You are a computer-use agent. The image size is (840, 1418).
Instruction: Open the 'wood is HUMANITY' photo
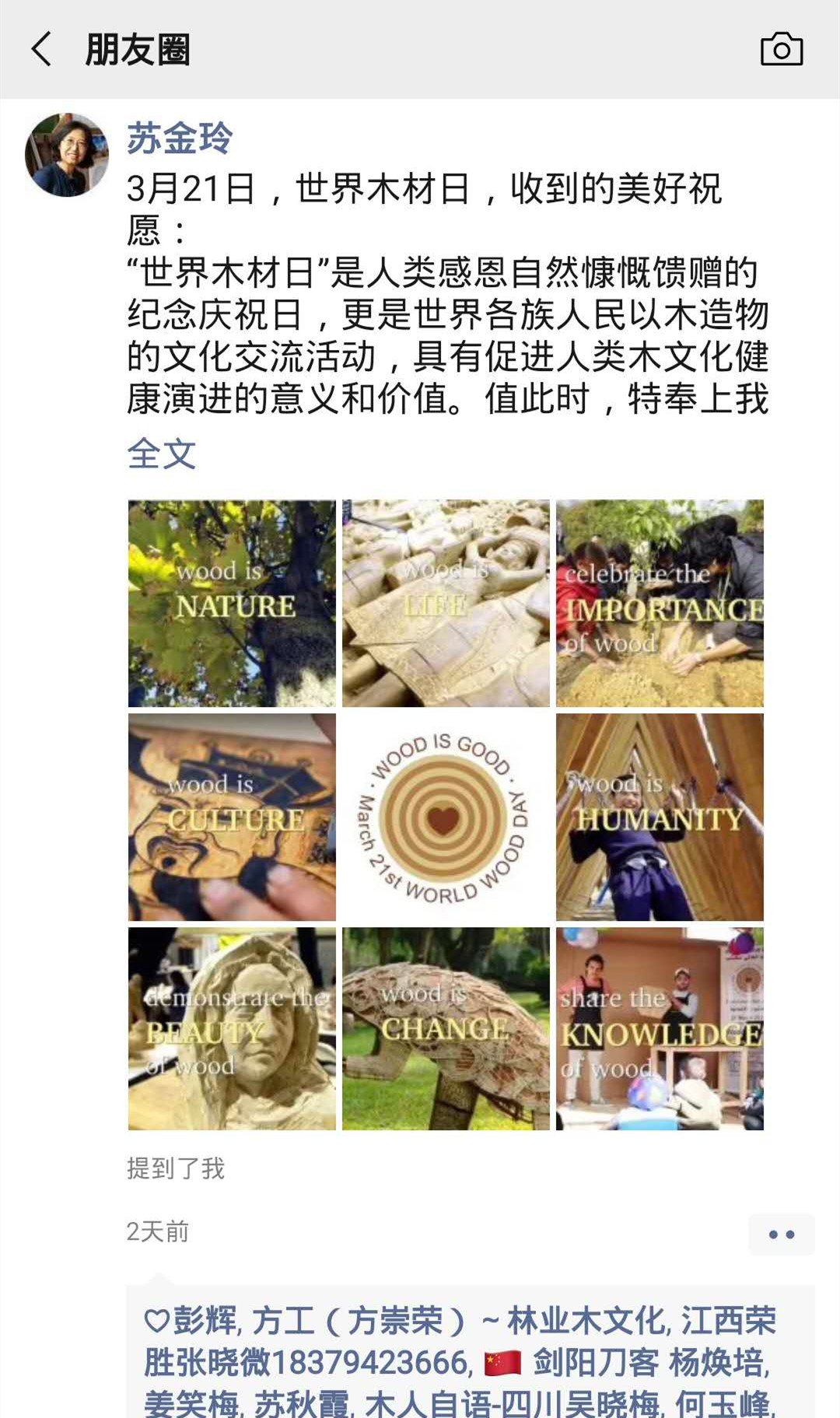660,817
